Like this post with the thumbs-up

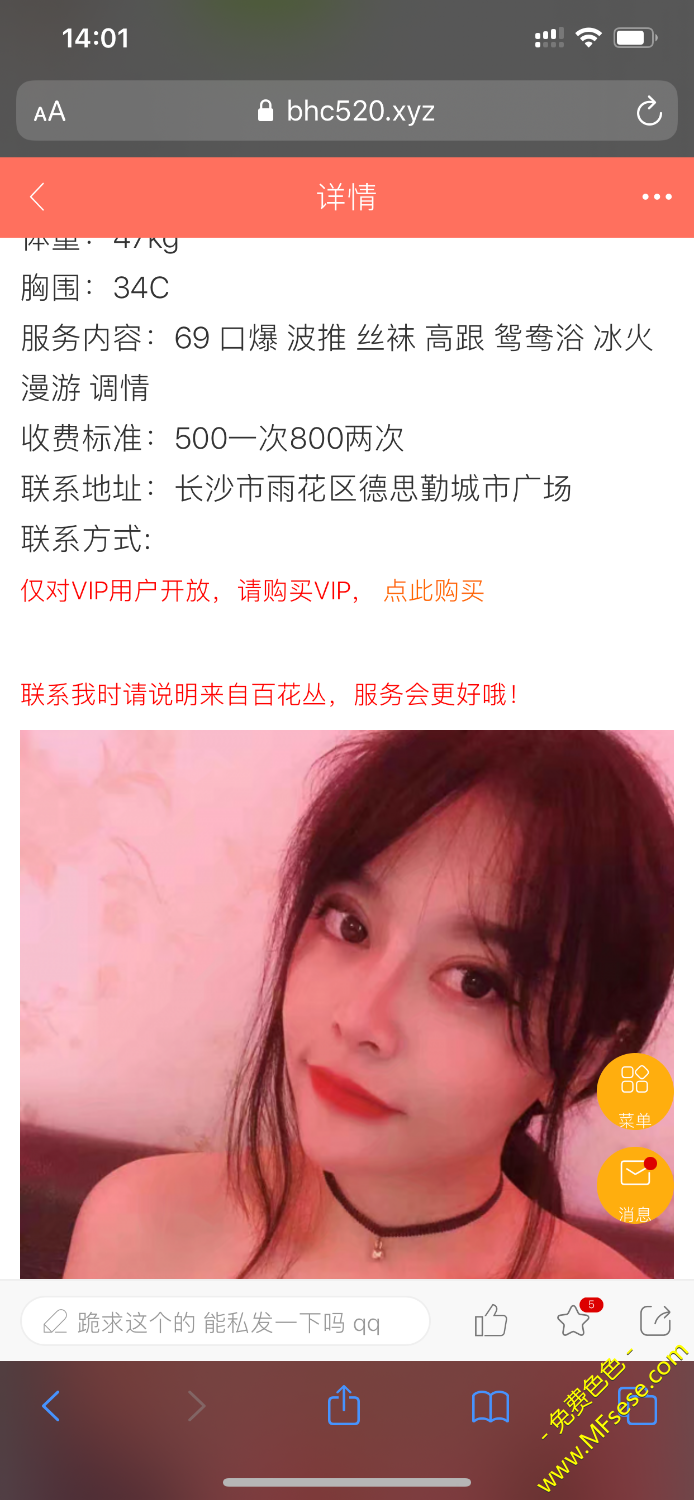491,1321
